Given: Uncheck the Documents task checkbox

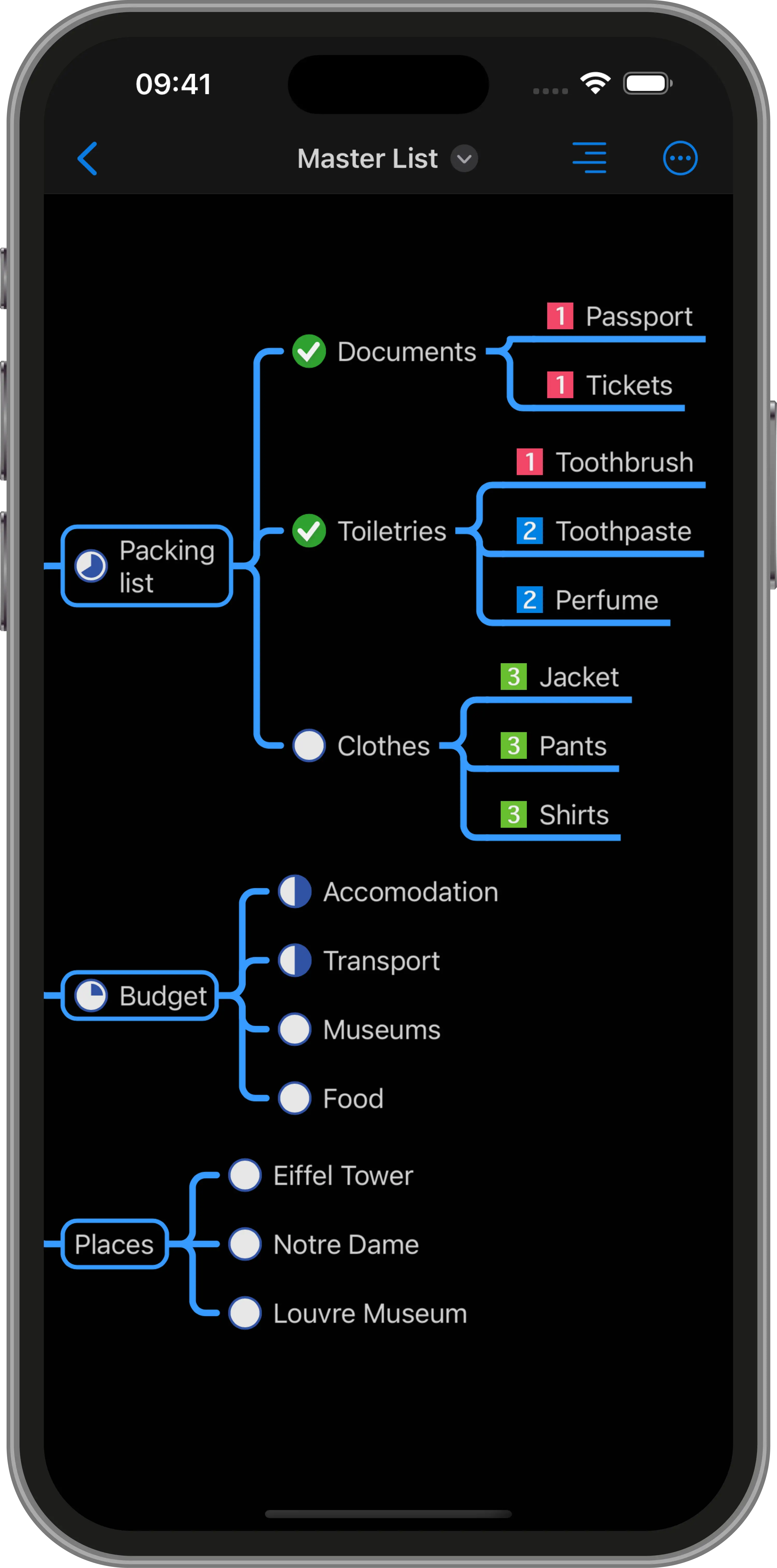Looking at the screenshot, I should click(x=309, y=352).
